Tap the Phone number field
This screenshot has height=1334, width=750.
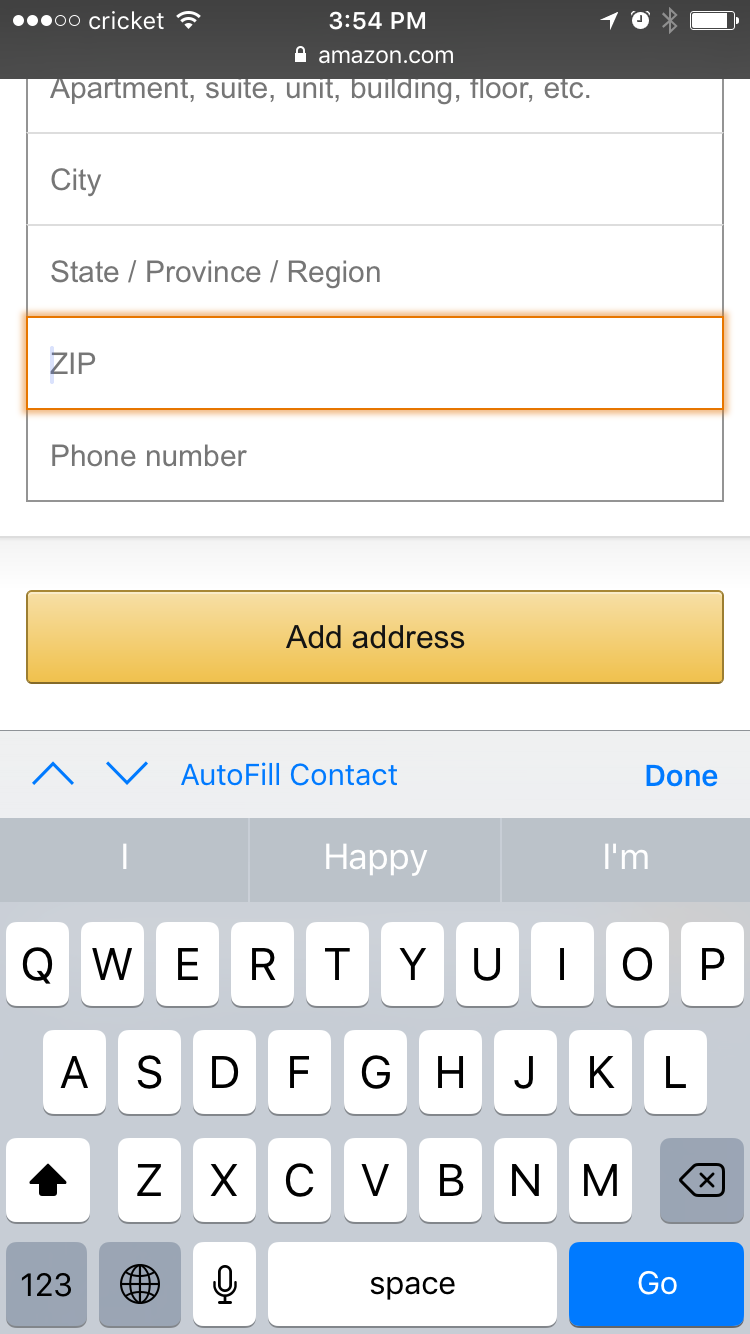(375, 456)
